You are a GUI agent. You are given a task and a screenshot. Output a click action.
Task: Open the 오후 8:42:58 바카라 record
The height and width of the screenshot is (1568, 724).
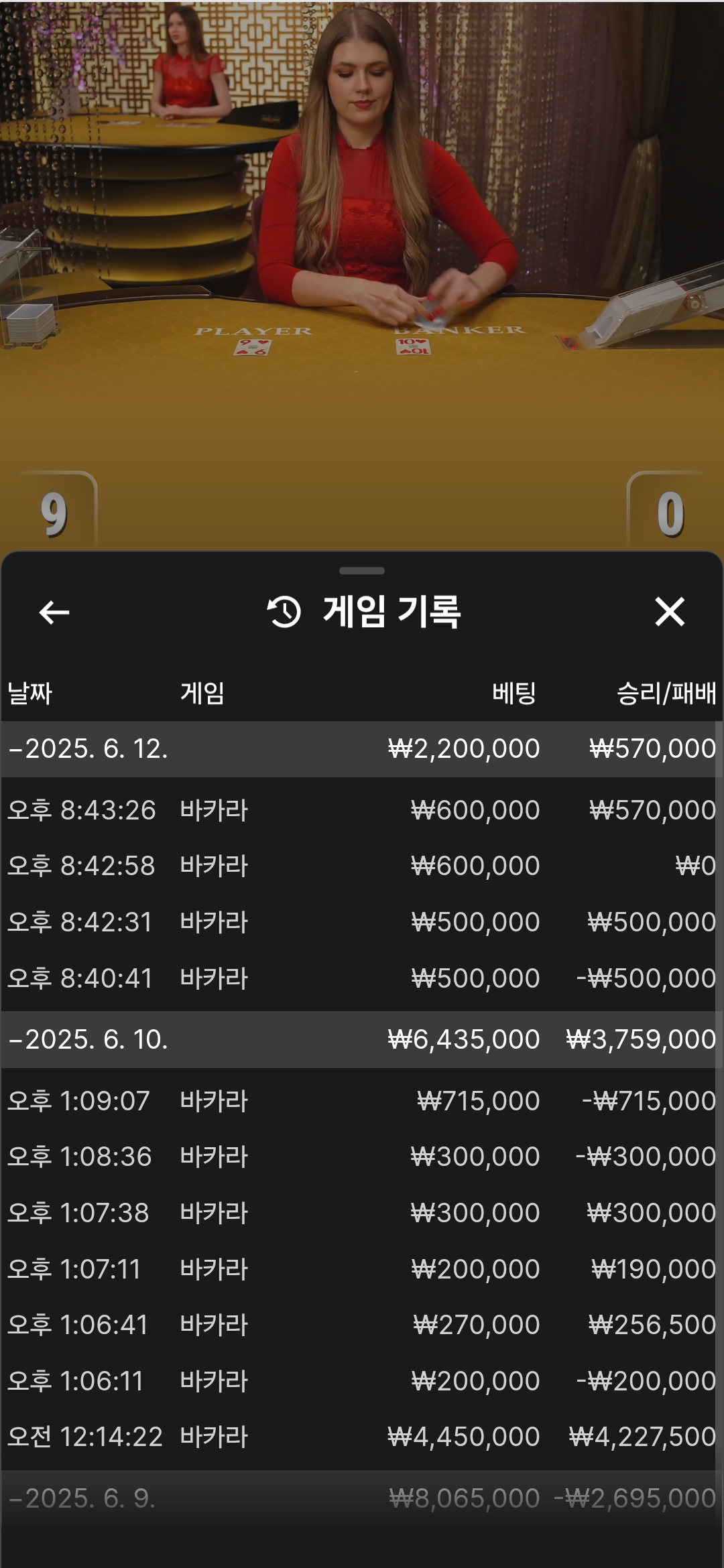(362, 866)
